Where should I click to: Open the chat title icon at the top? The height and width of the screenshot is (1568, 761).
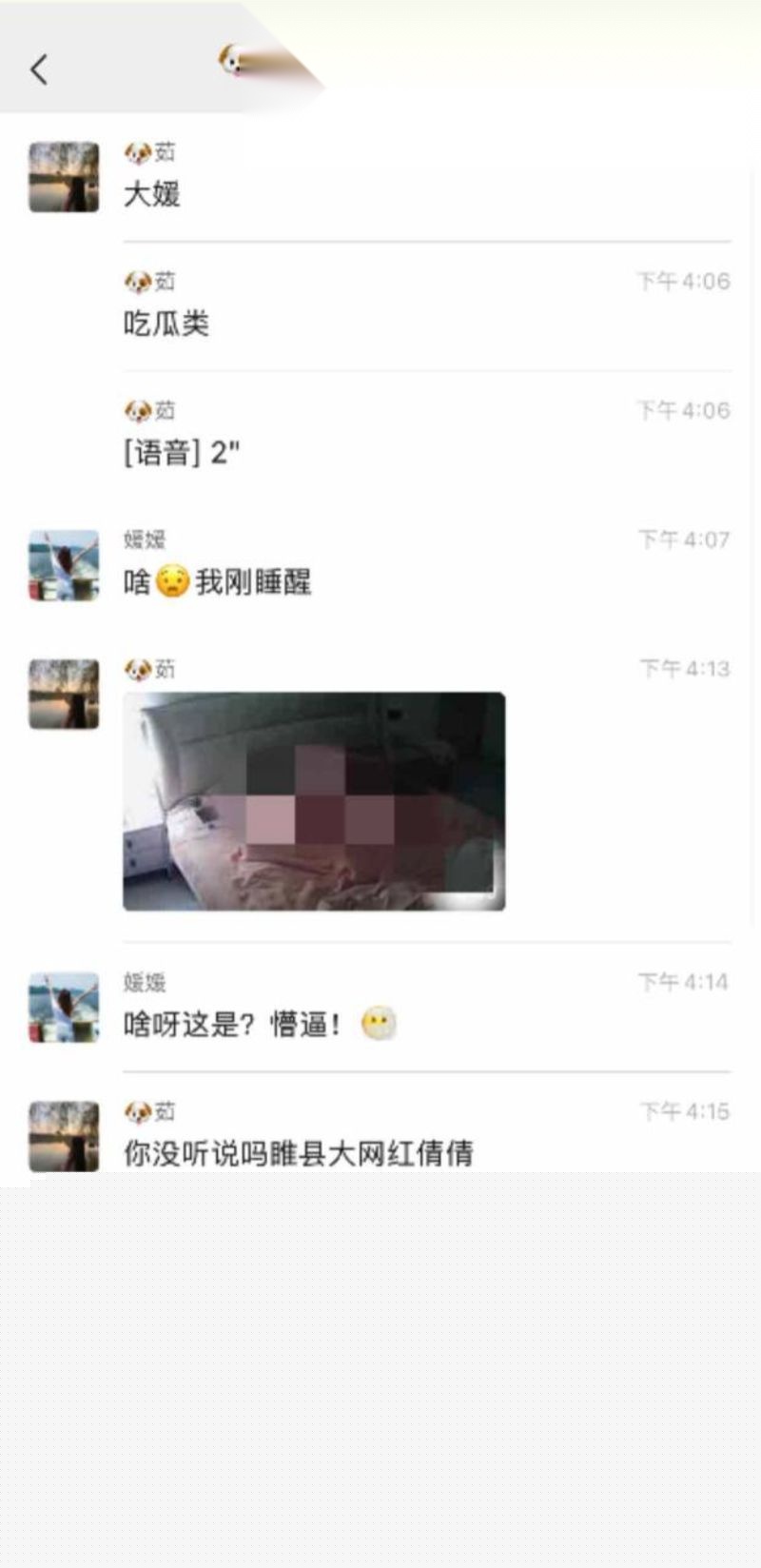231,59
